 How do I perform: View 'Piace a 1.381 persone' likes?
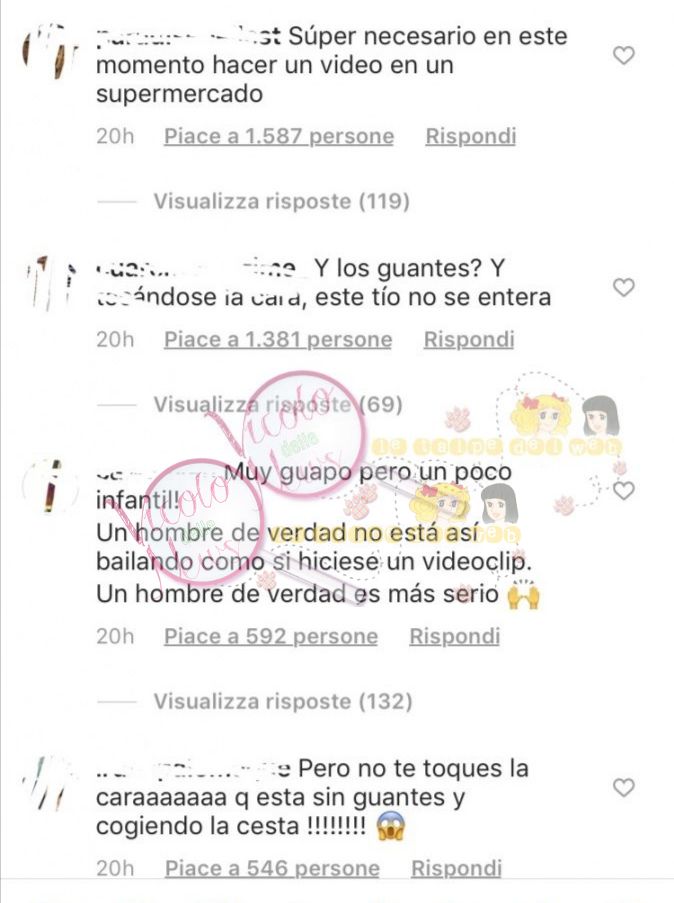[278, 340]
